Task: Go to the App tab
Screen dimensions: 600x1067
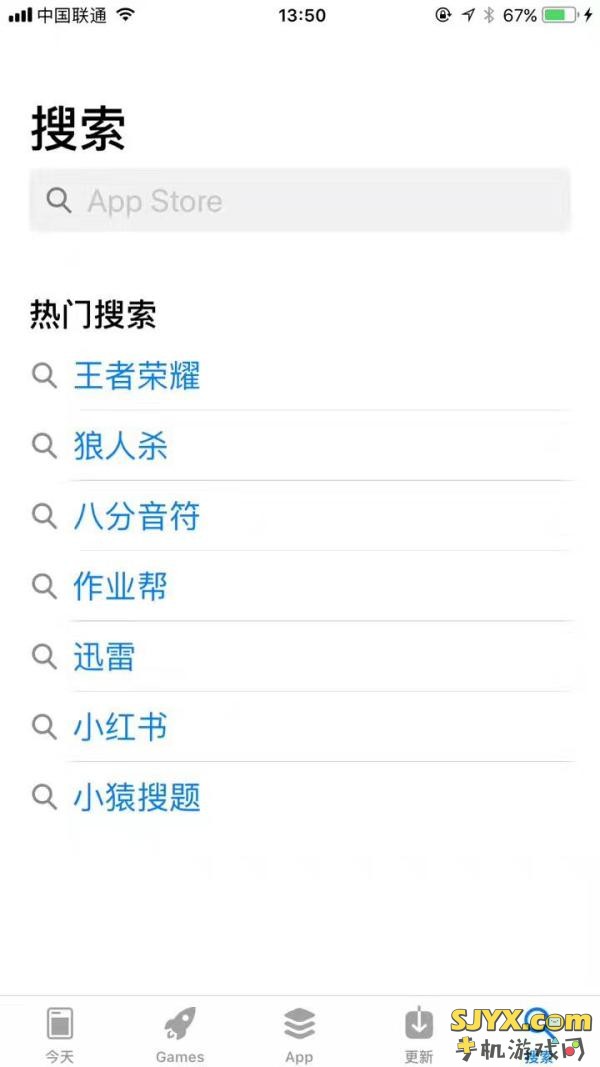Action: pyautogui.click(x=299, y=1034)
